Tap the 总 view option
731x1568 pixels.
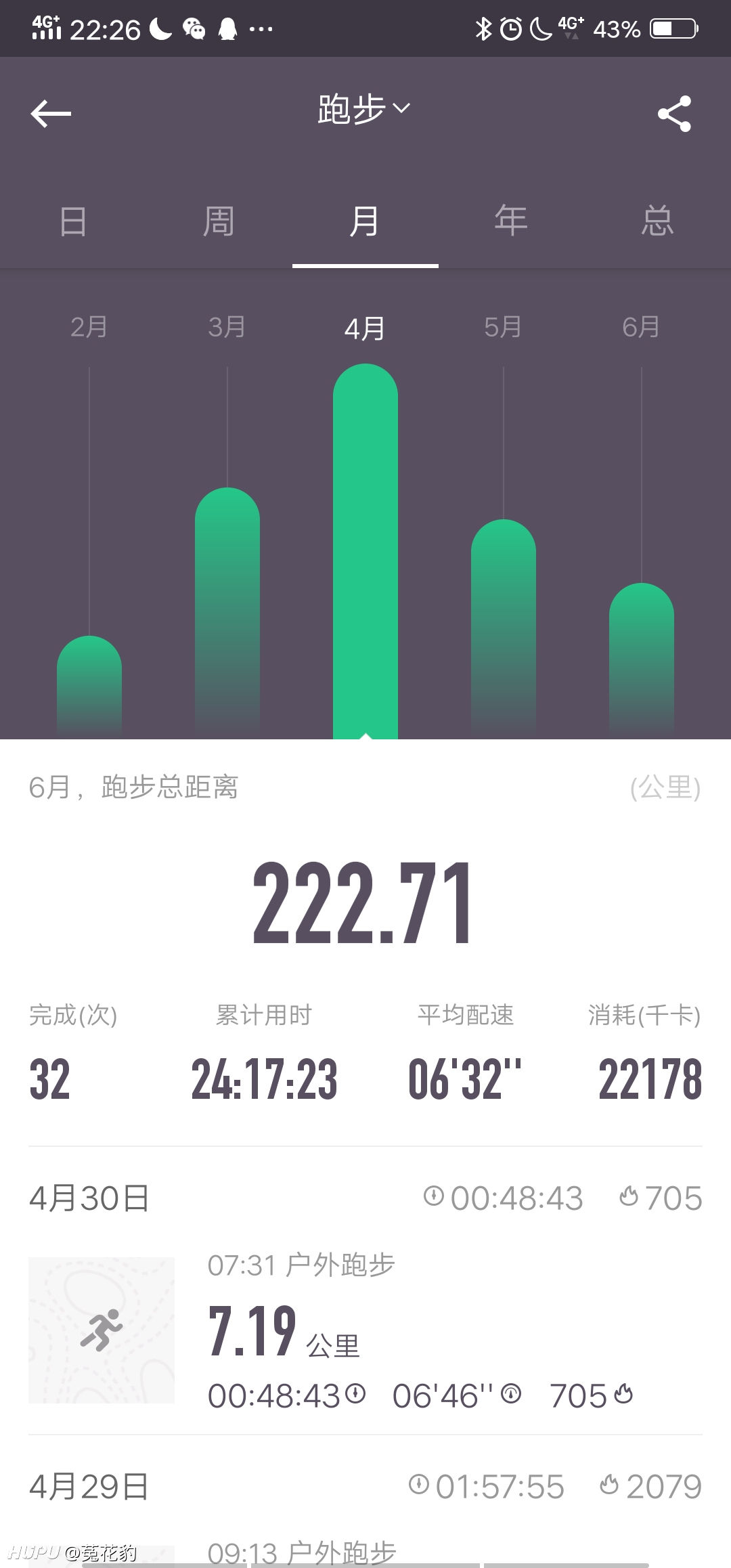[x=656, y=221]
